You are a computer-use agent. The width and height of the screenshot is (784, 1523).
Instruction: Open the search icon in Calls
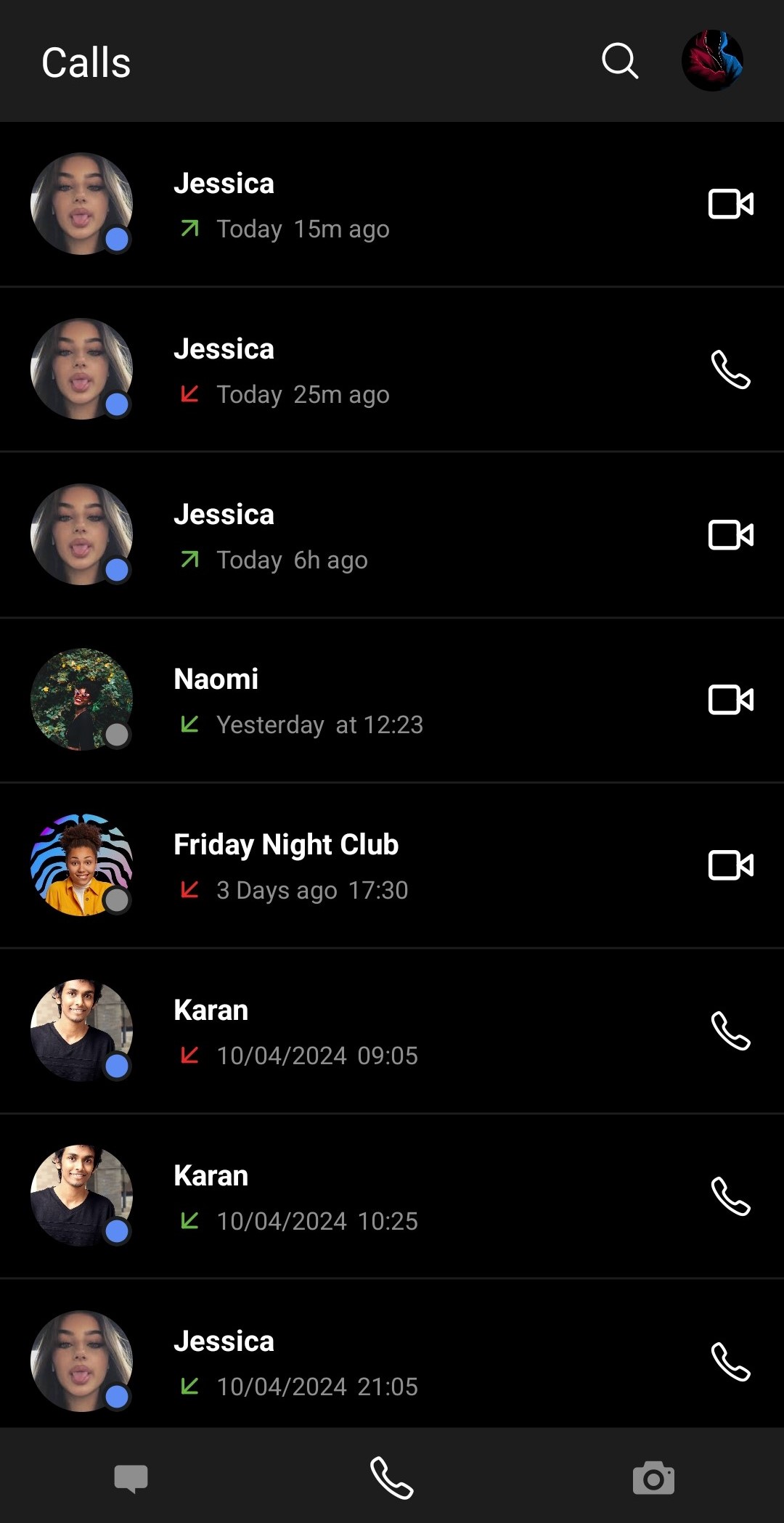click(620, 61)
